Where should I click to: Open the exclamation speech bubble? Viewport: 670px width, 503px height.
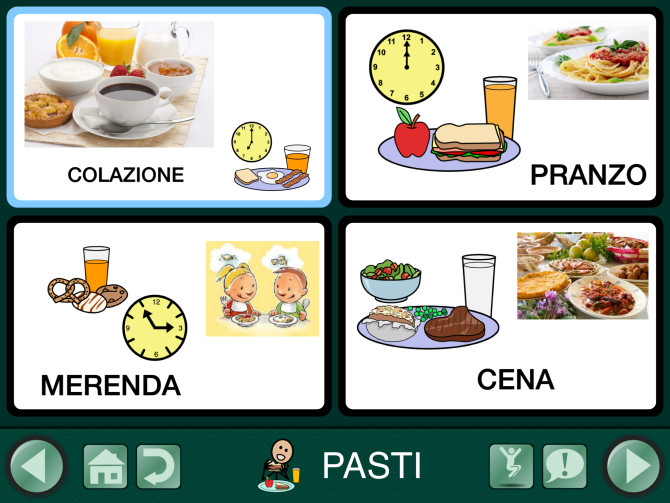[x=564, y=466]
